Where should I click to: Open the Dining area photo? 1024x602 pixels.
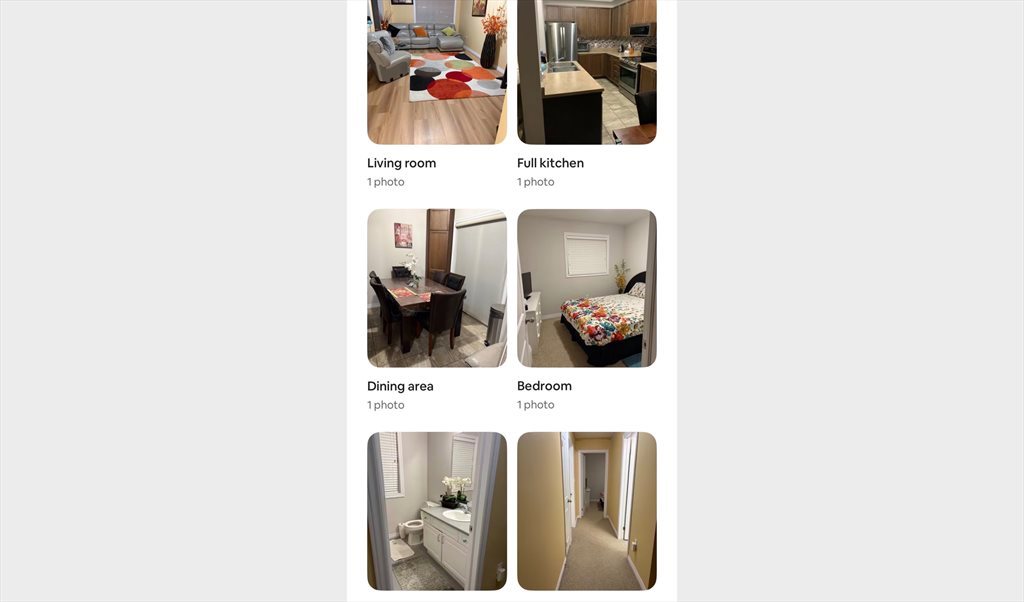(x=436, y=288)
